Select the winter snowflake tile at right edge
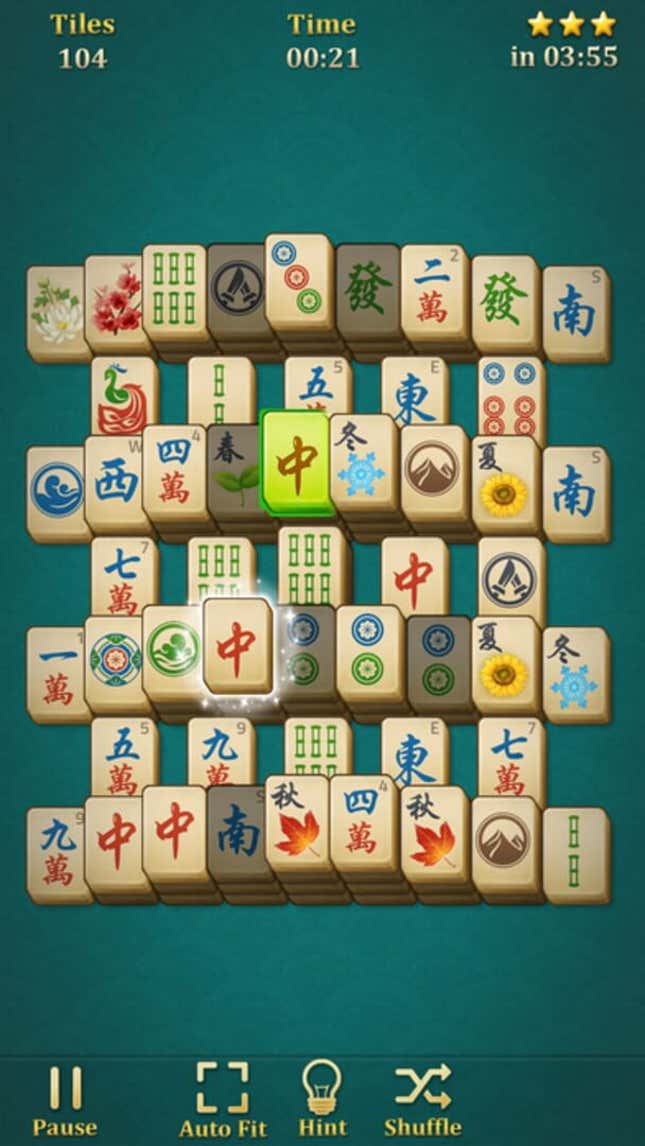The image size is (645, 1146). click(x=575, y=671)
